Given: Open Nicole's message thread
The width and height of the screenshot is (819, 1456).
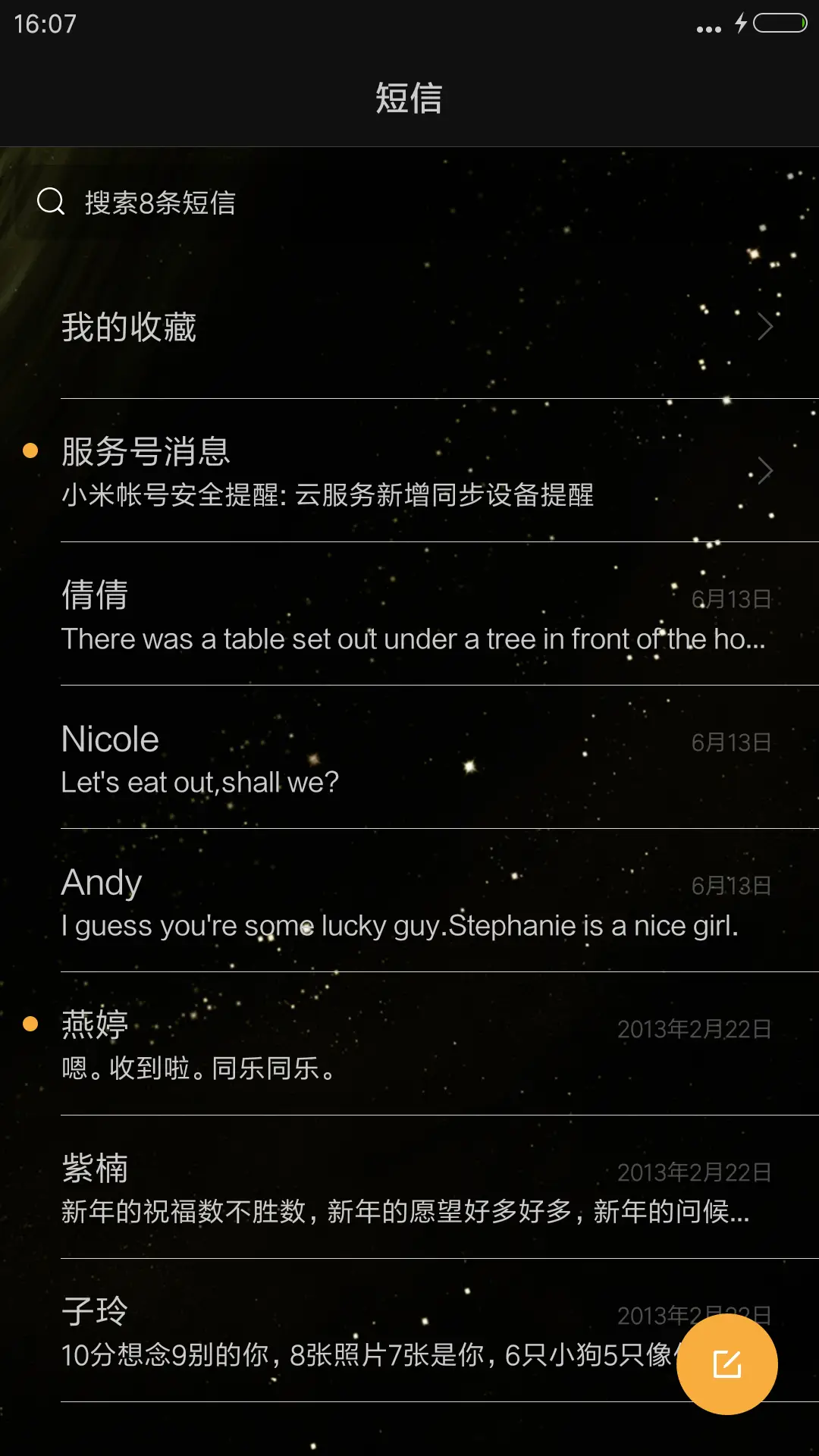Looking at the screenshot, I should [409, 758].
